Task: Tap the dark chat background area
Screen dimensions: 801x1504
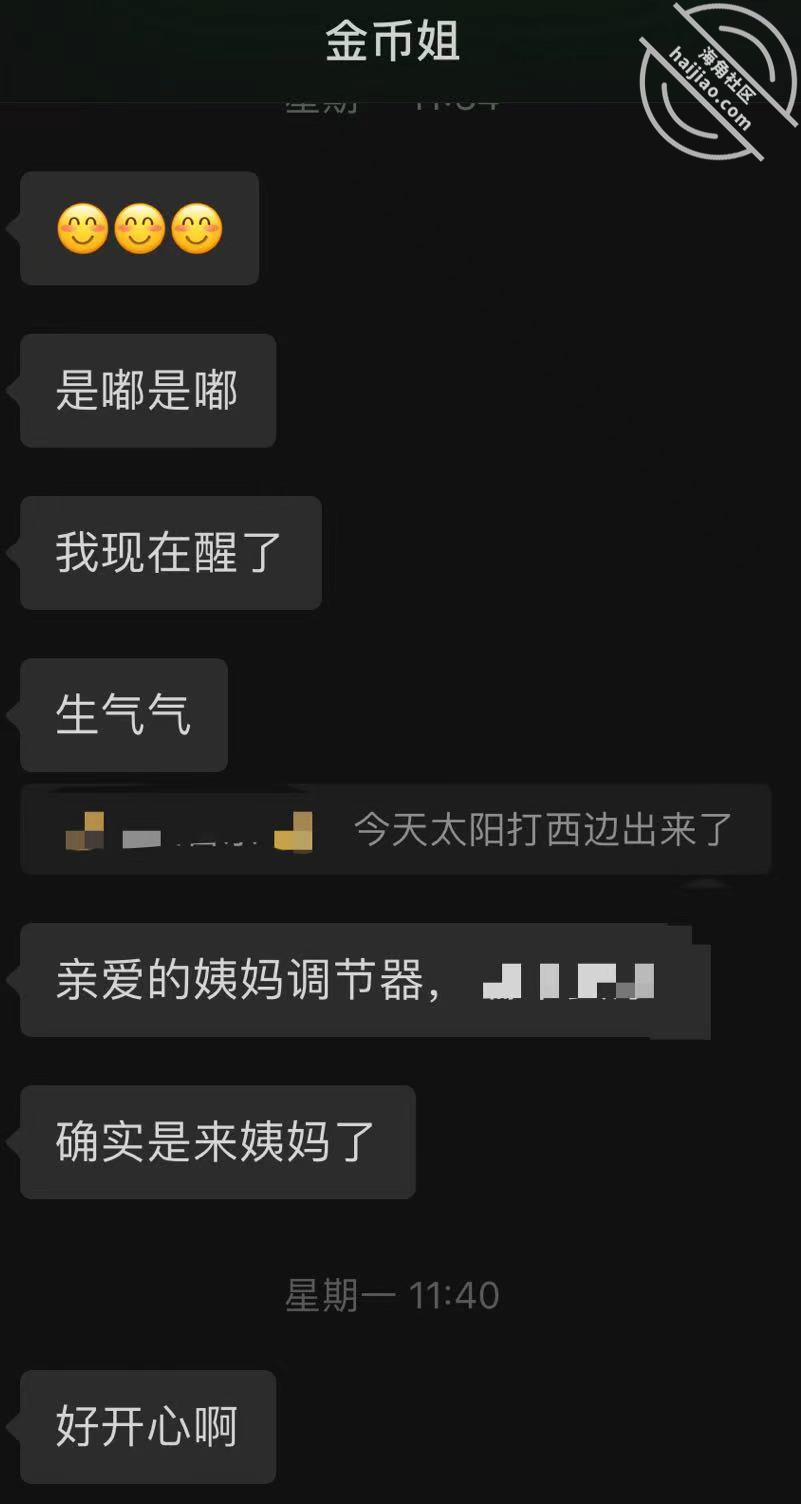Action: click(x=600, y=600)
